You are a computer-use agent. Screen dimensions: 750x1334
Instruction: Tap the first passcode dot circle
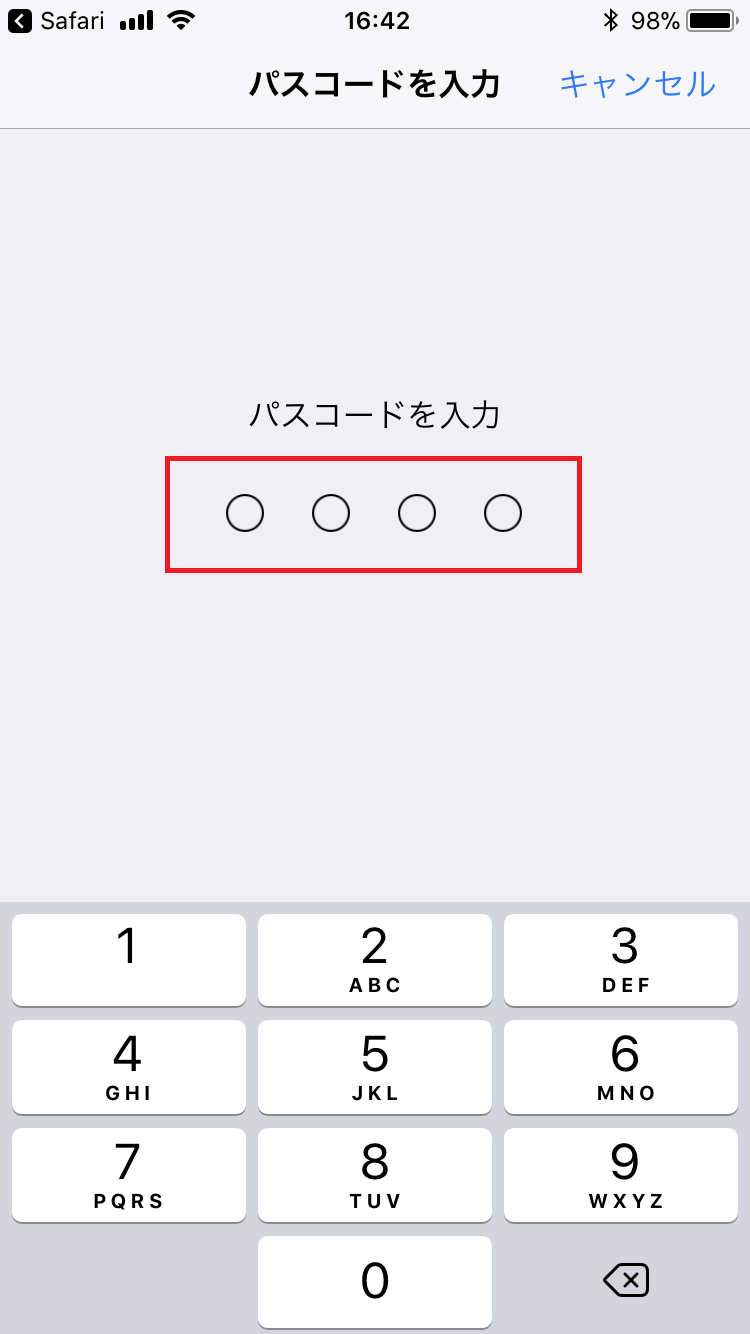tap(244, 513)
